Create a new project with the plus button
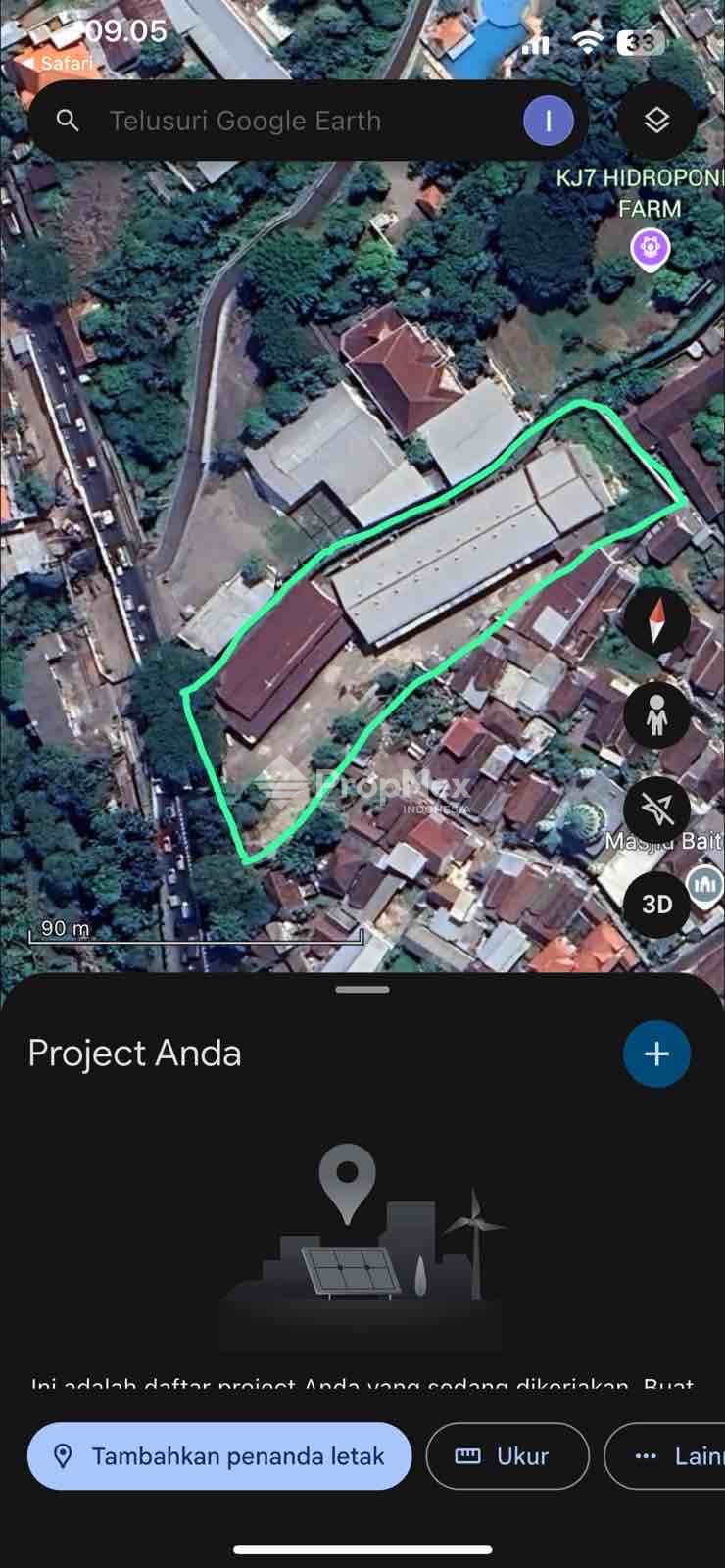This screenshot has height=1568, width=725. coord(656,1053)
